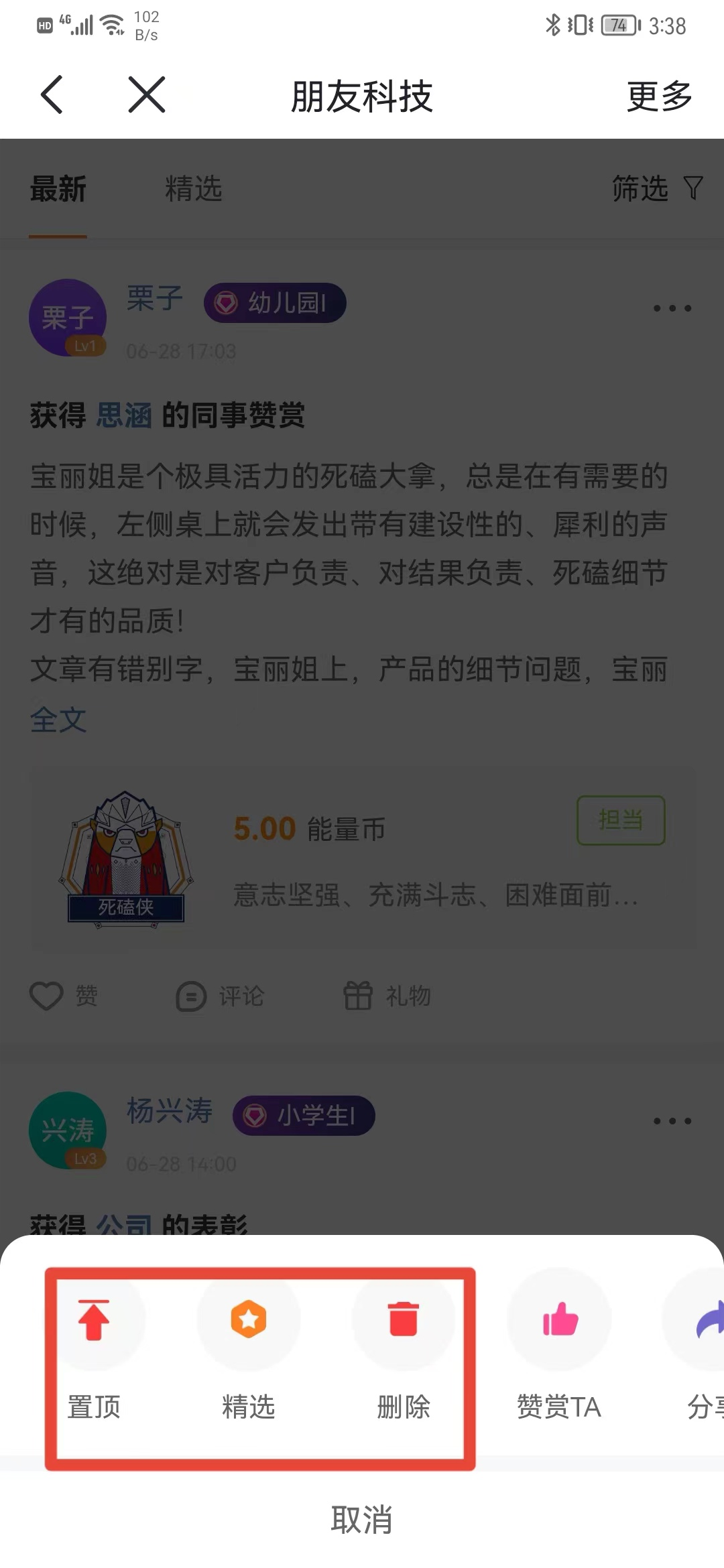Open the 更多 menu
The width and height of the screenshot is (724, 1568).
(x=659, y=96)
